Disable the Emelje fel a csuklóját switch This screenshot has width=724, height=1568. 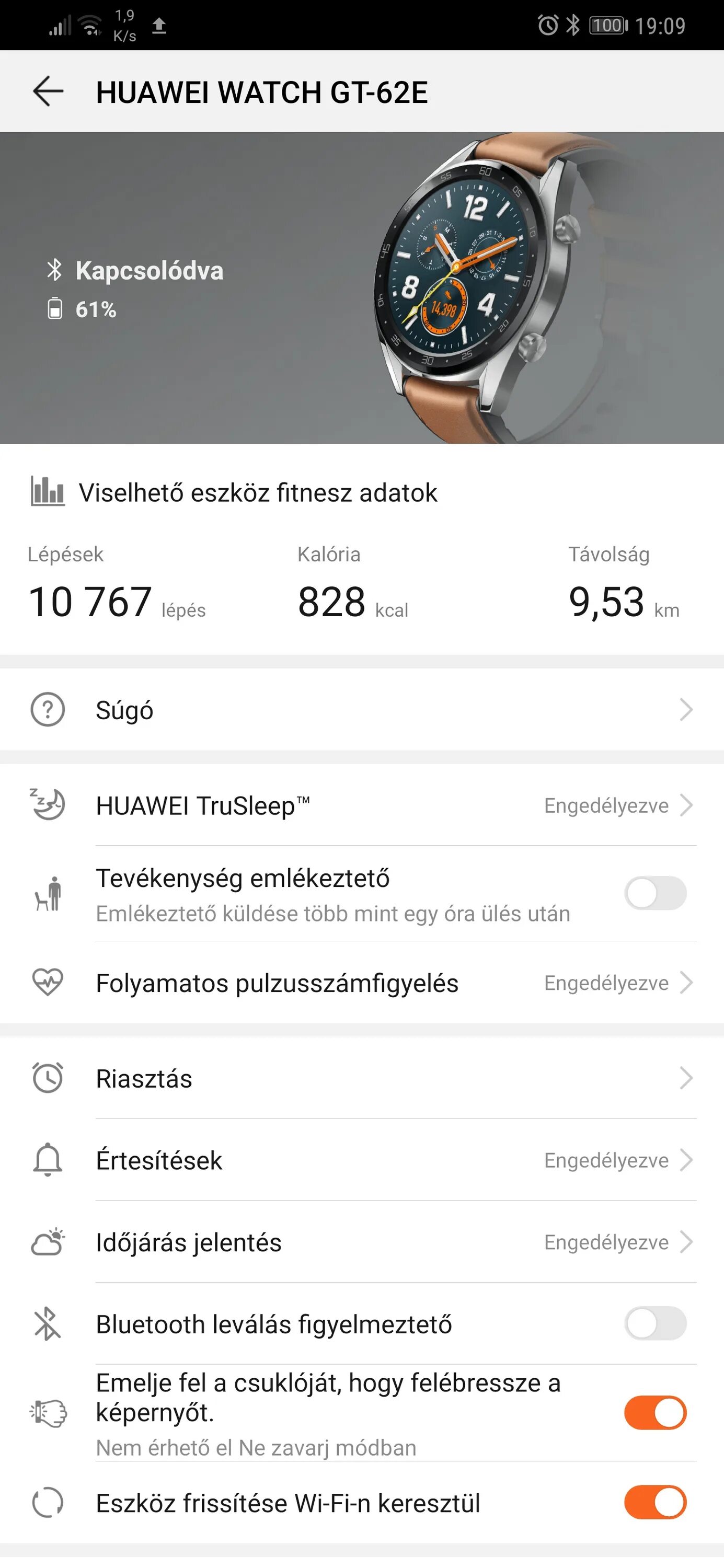pyautogui.click(x=654, y=1412)
